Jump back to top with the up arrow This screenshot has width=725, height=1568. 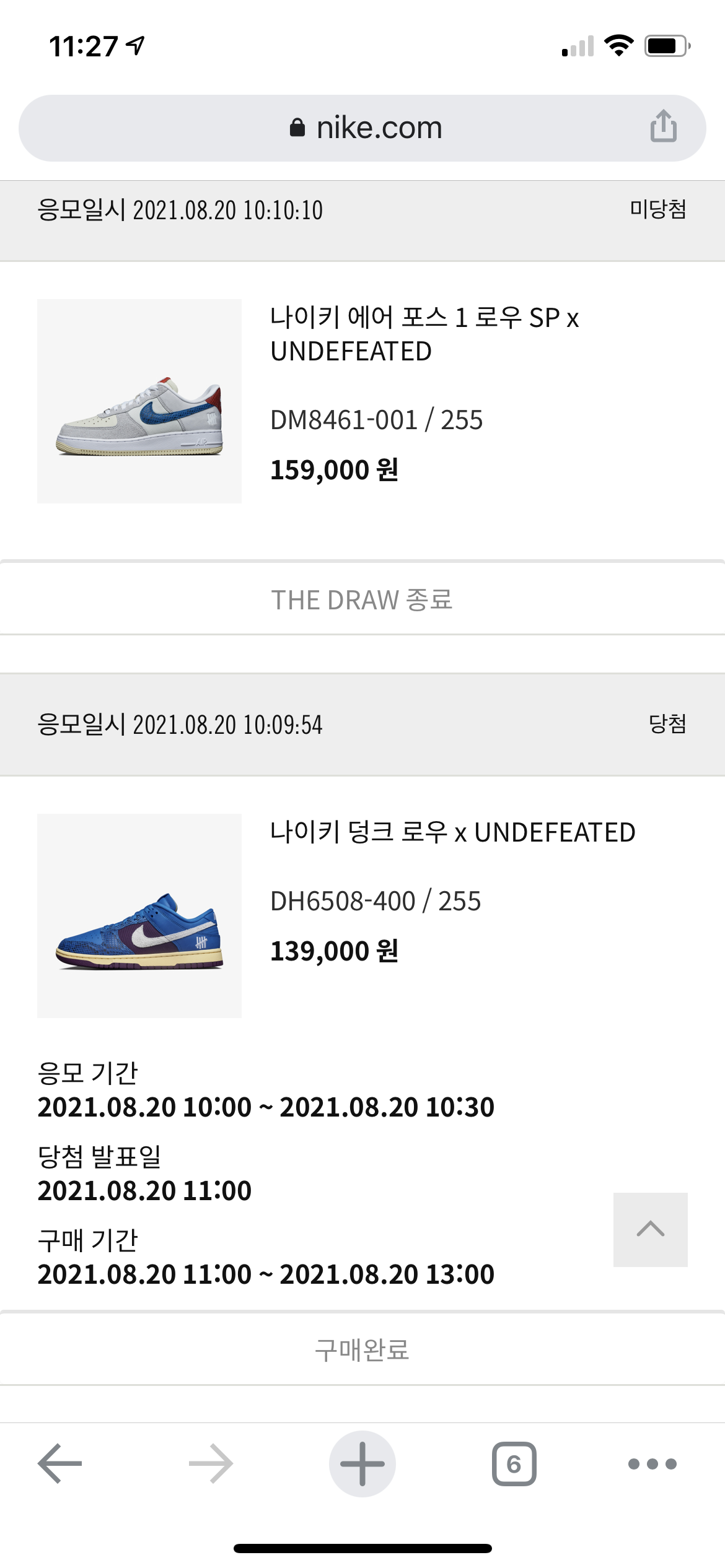pos(651,1229)
